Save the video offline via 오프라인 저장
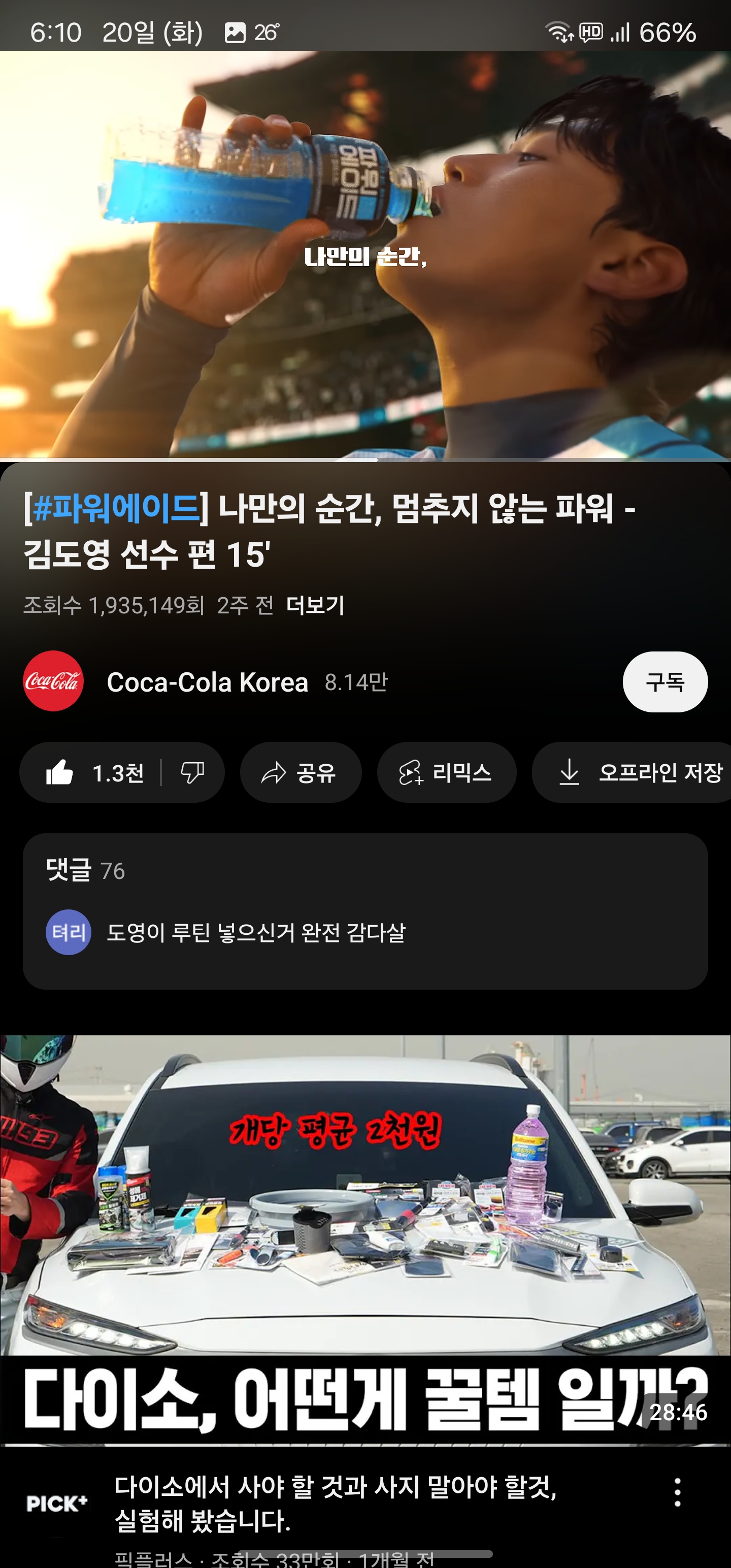731x1568 pixels. (x=639, y=773)
